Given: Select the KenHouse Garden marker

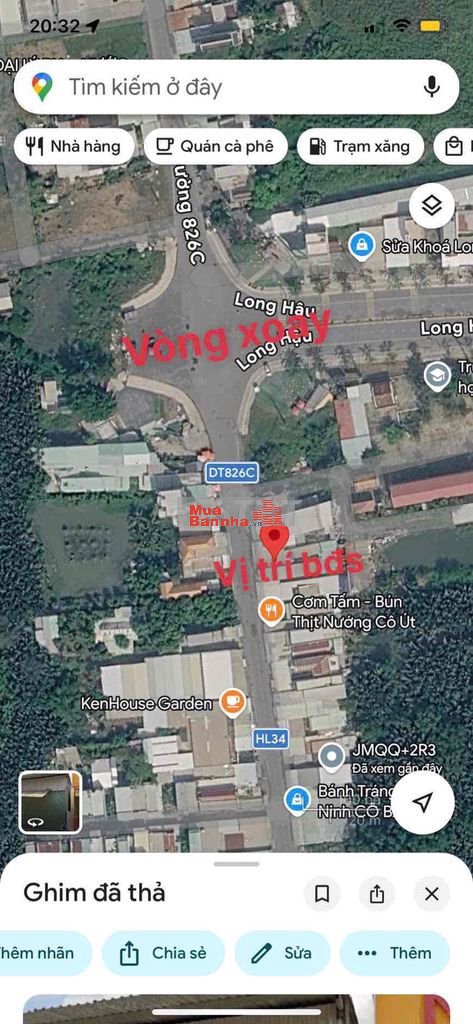Looking at the screenshot, I should 233,703.
